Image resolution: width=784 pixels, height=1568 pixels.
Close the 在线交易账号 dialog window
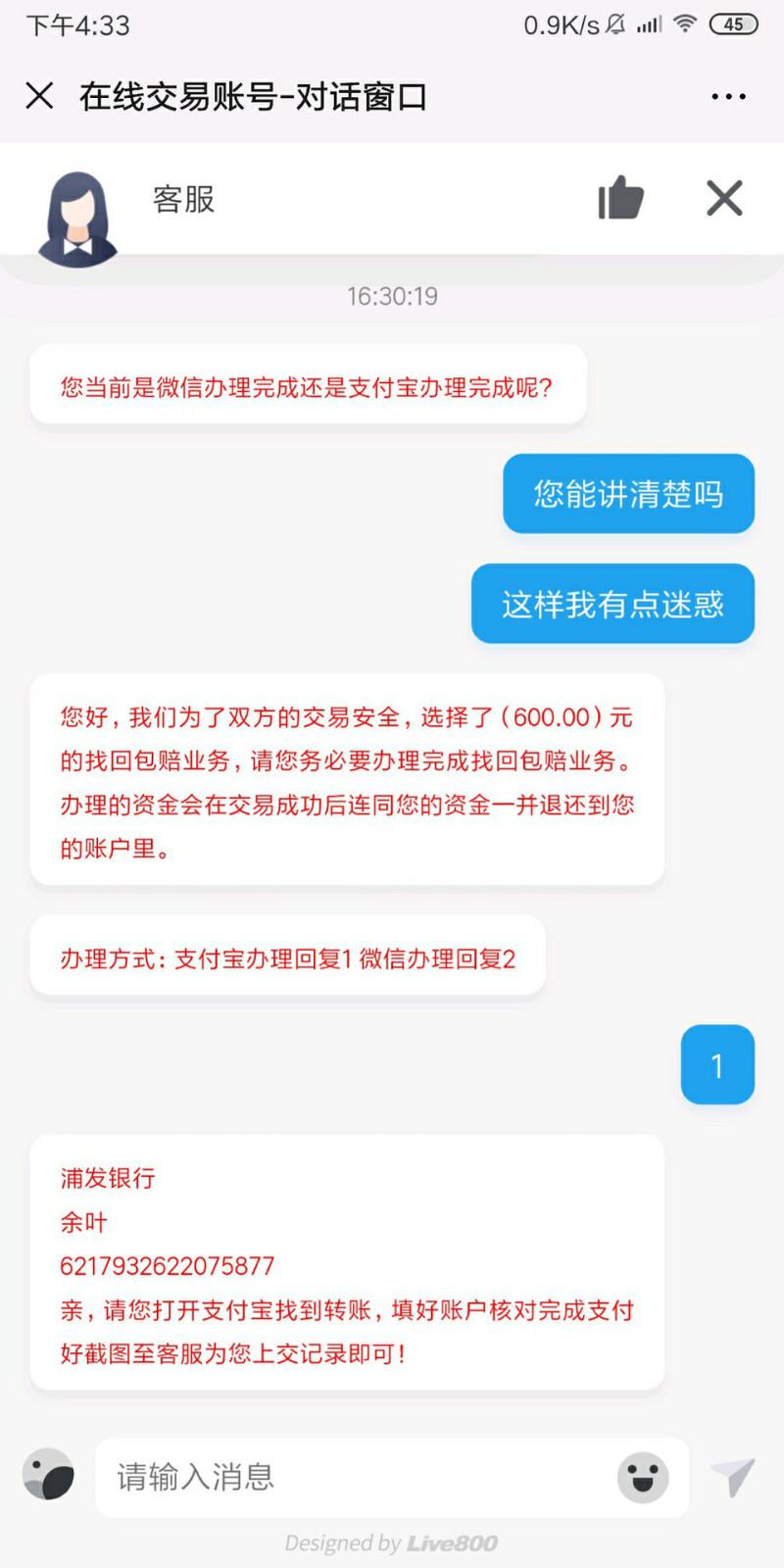coord(39,96)
